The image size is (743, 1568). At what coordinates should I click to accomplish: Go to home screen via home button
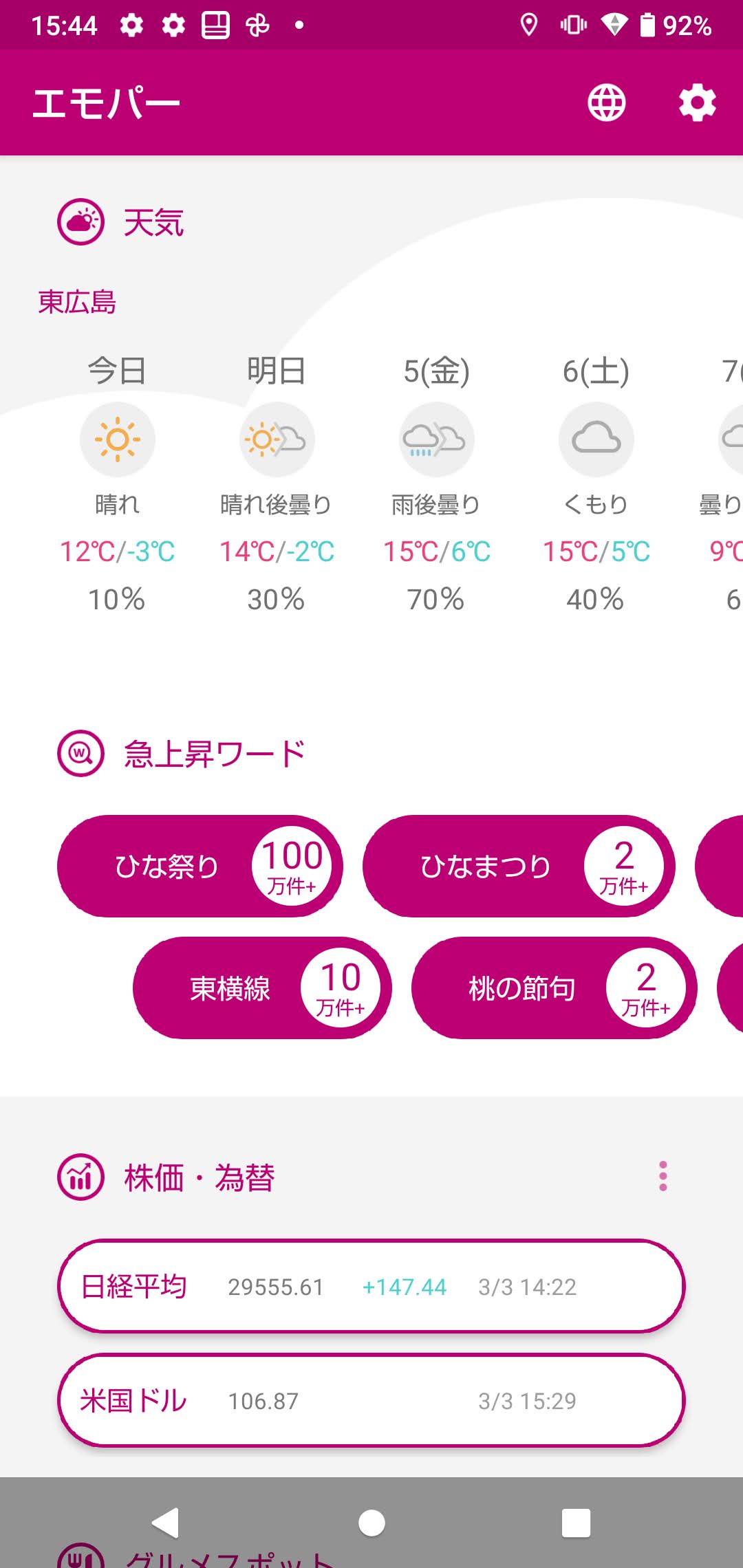[x=371, y=1523]
